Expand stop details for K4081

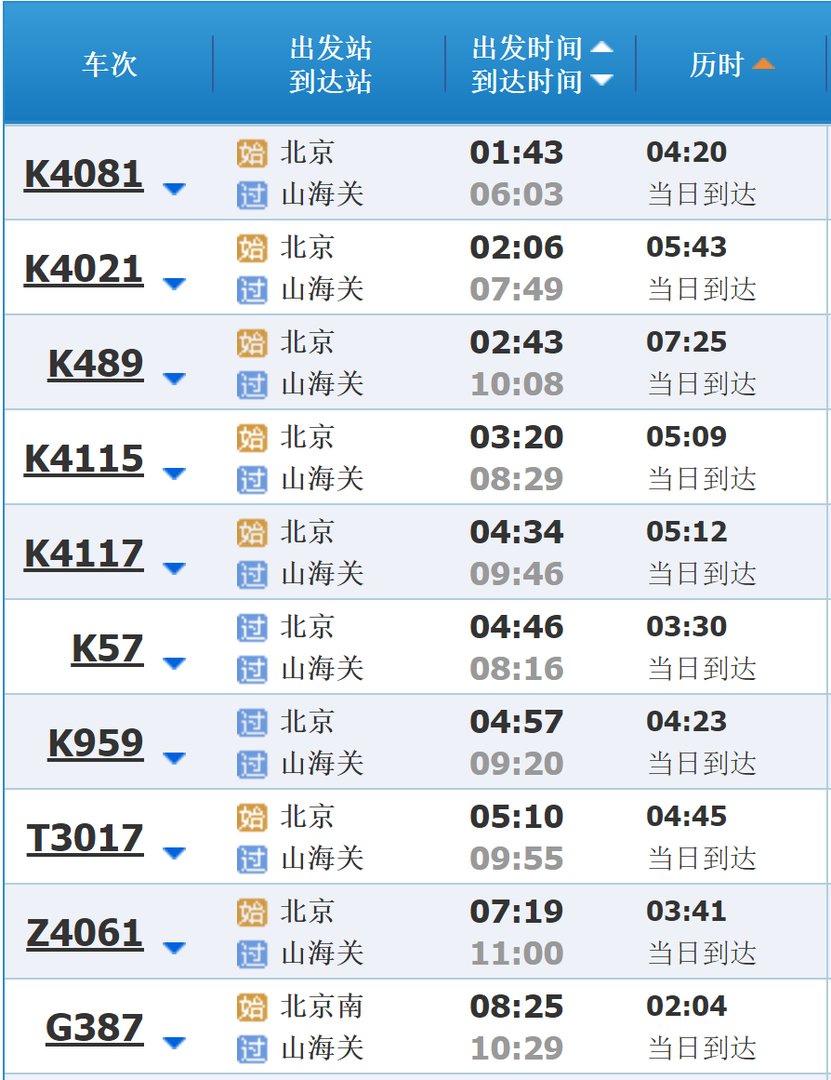174,190
